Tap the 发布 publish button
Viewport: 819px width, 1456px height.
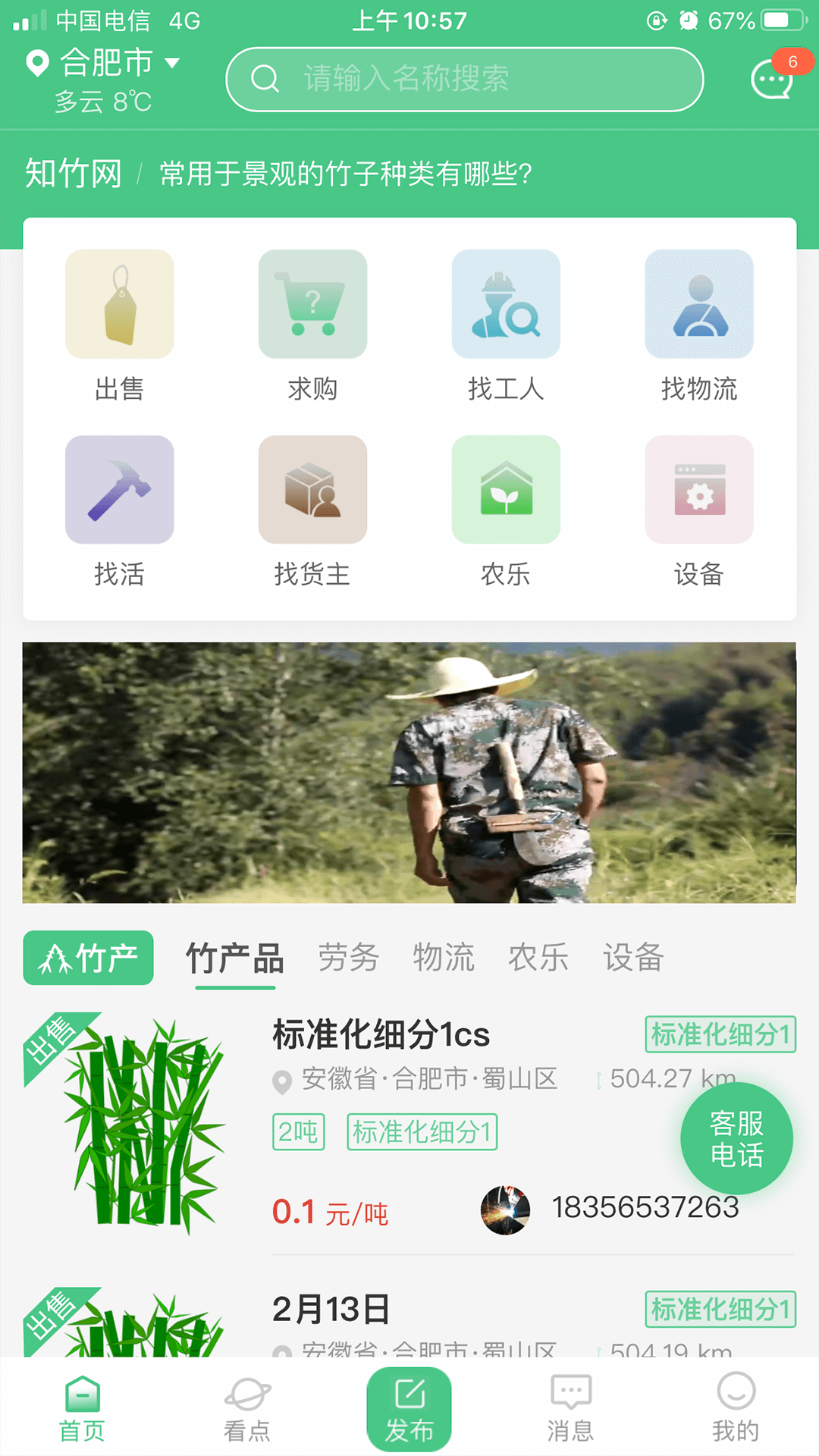tap(409, 1410)
